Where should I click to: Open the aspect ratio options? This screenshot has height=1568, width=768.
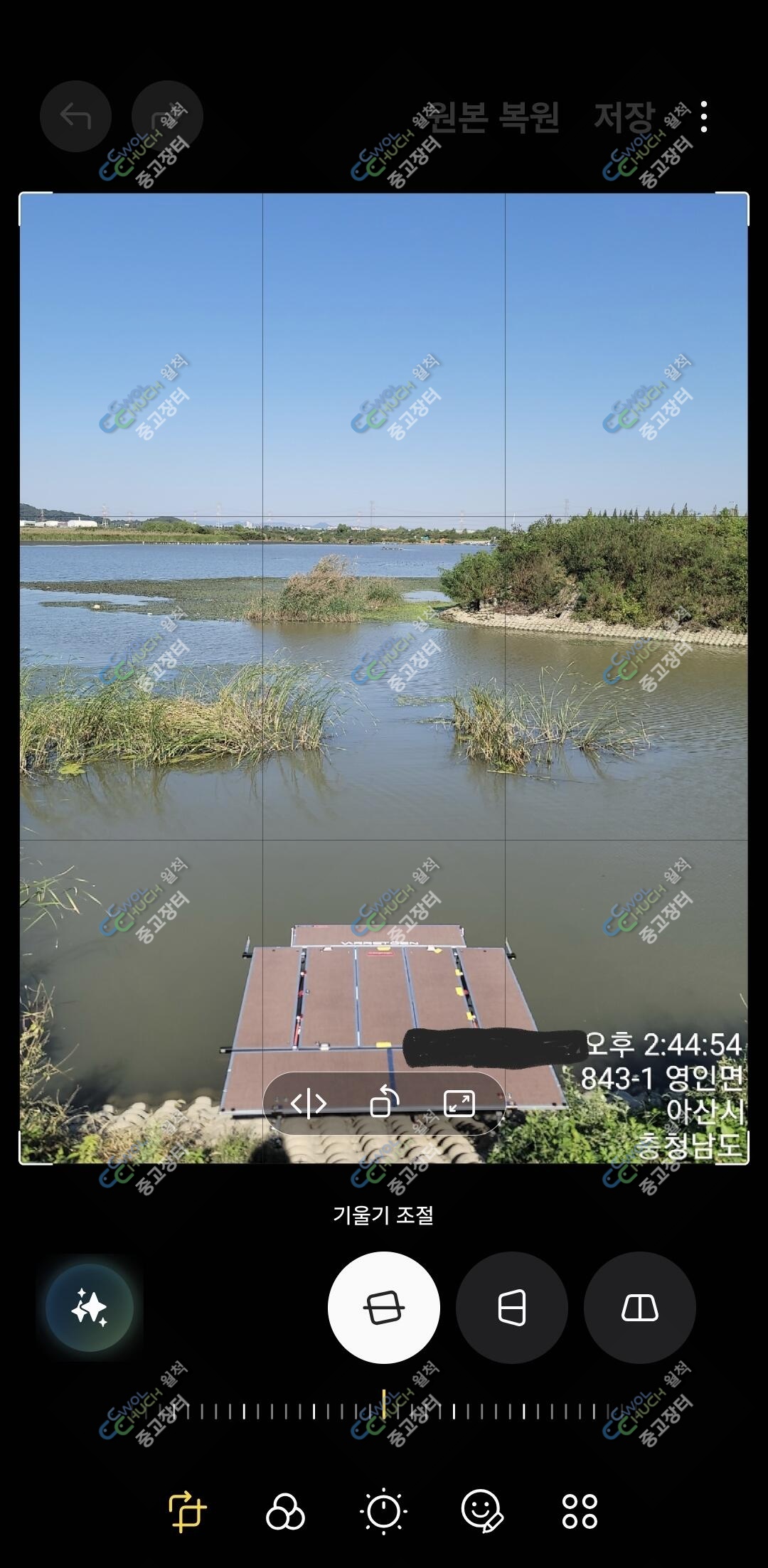click(459, 1104)
